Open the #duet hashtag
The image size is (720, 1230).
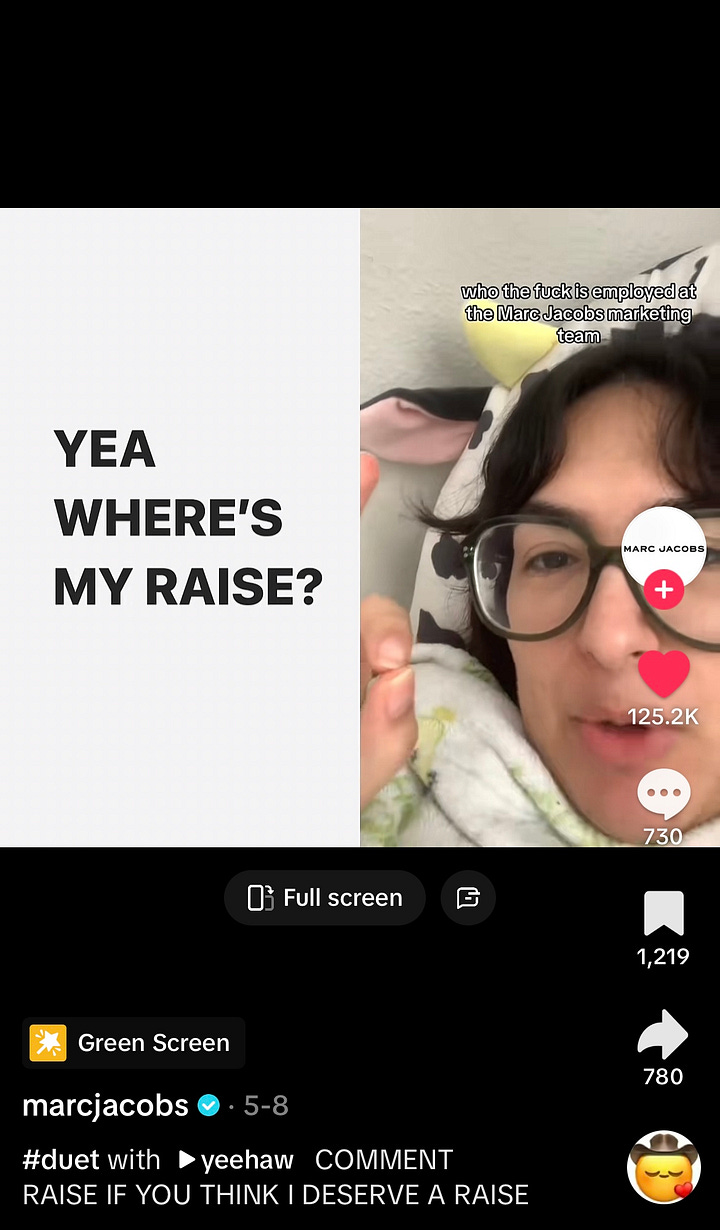click(61, 1160)
